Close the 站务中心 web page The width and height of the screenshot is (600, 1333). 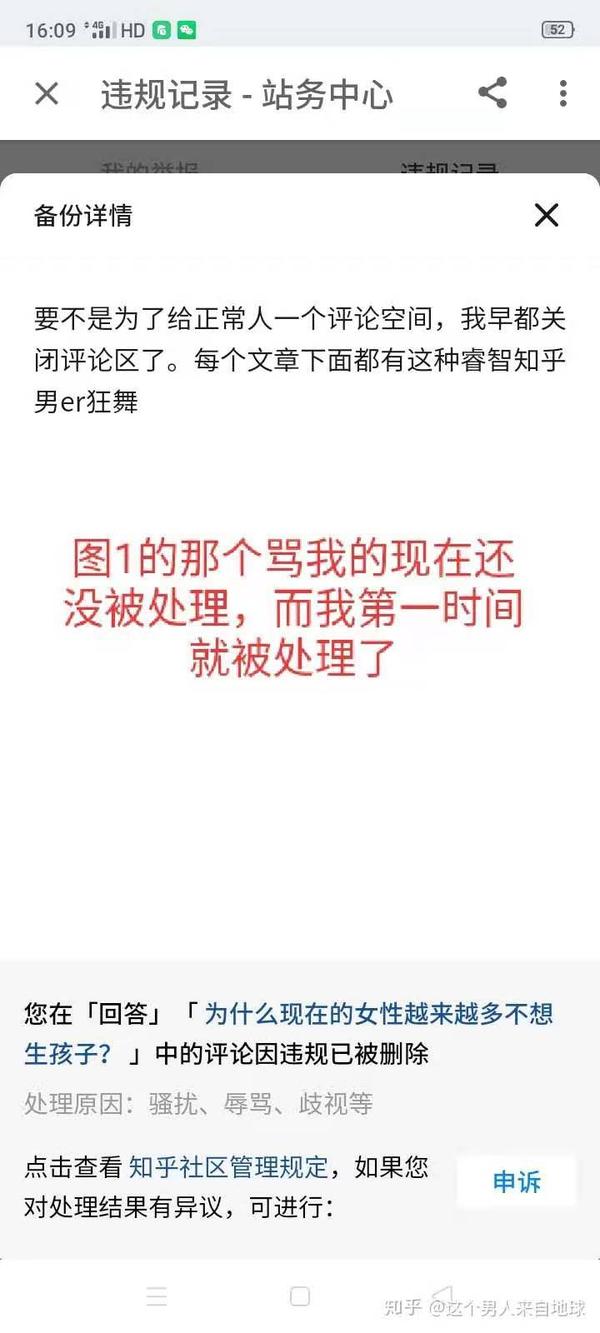coord(47,94)
